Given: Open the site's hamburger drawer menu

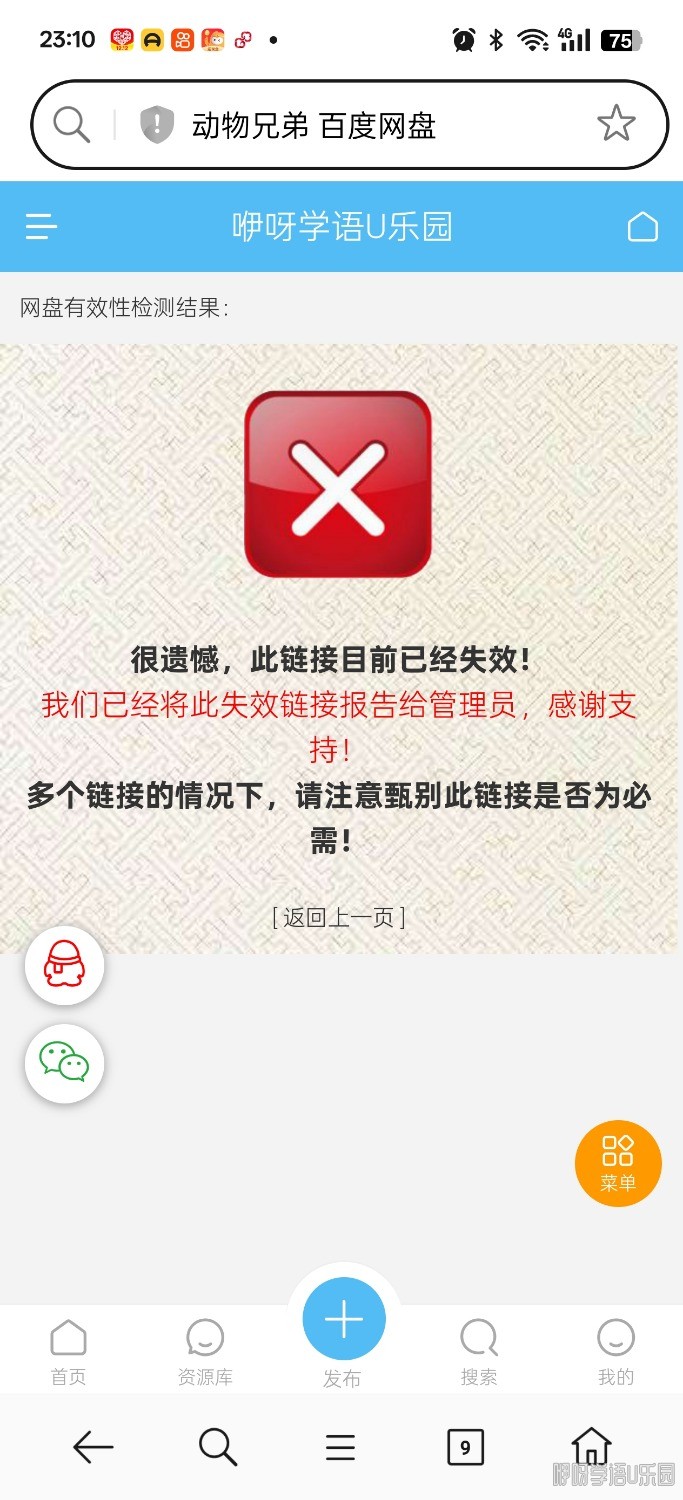Looking at the screenshot, I should 41,226.
